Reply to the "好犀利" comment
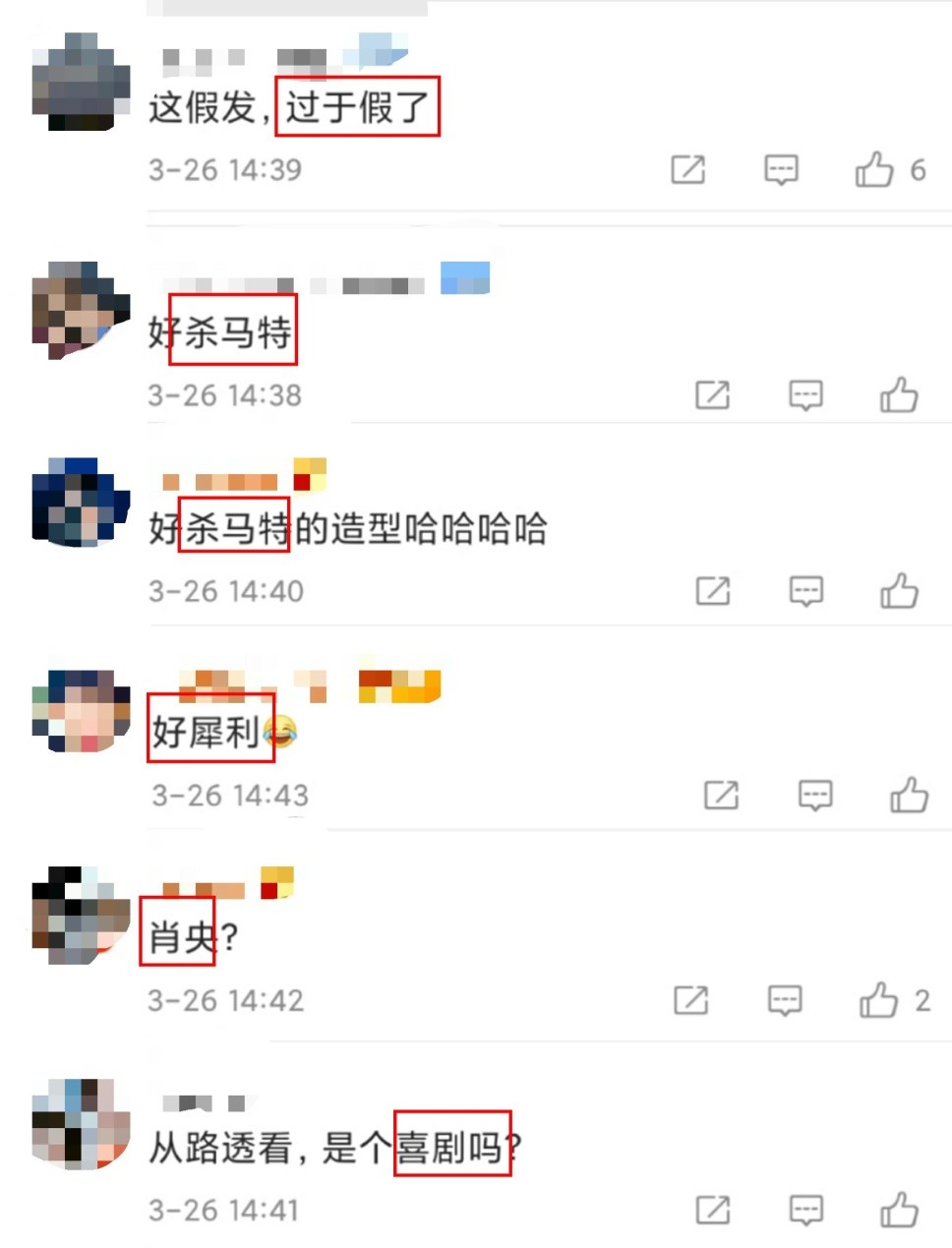 815,795
